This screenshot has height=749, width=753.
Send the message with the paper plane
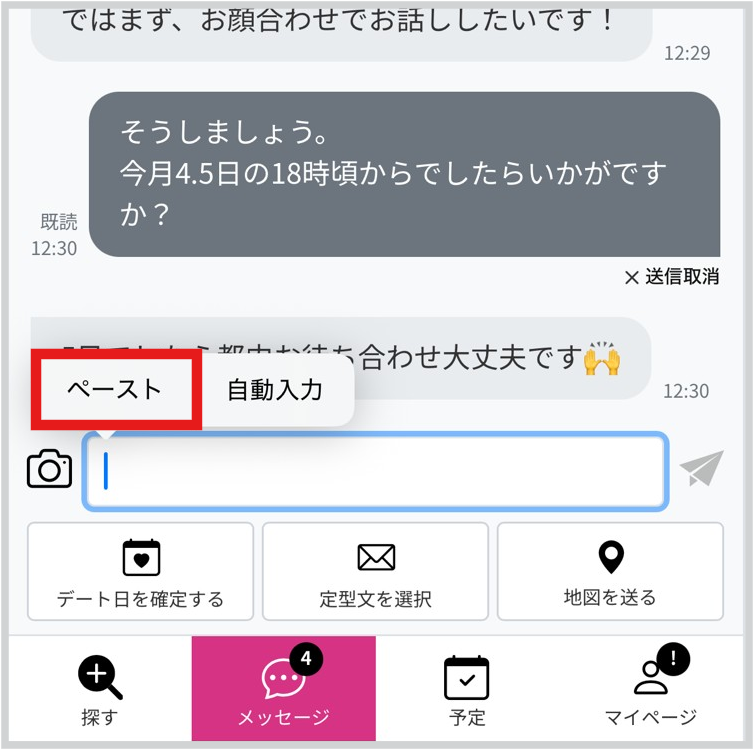(x=701, y=469)
